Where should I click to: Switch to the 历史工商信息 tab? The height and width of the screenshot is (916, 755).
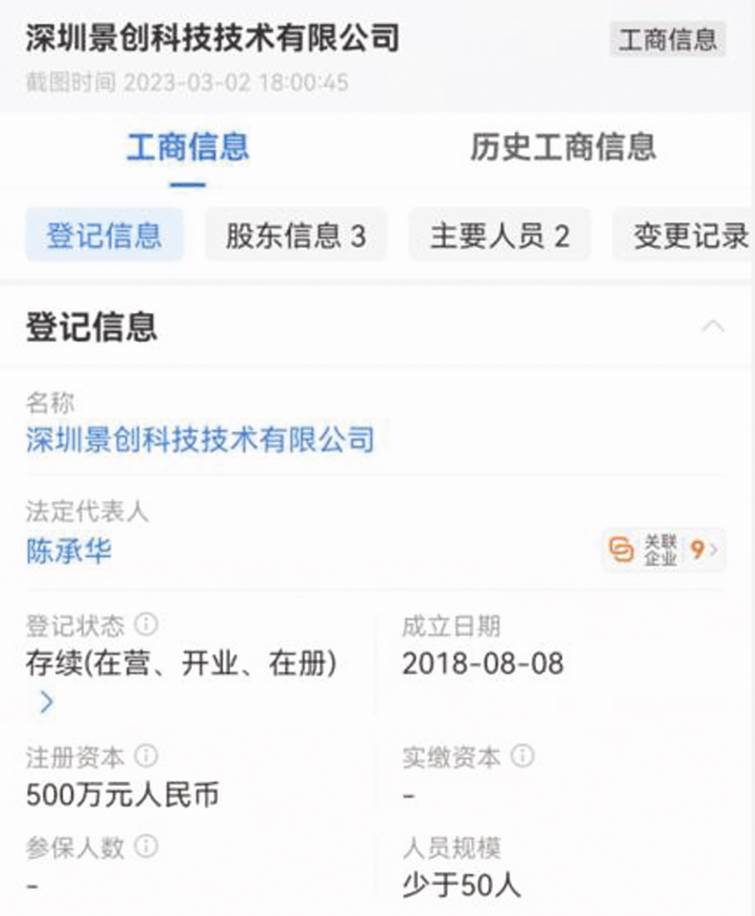click(x=563, y=148)
